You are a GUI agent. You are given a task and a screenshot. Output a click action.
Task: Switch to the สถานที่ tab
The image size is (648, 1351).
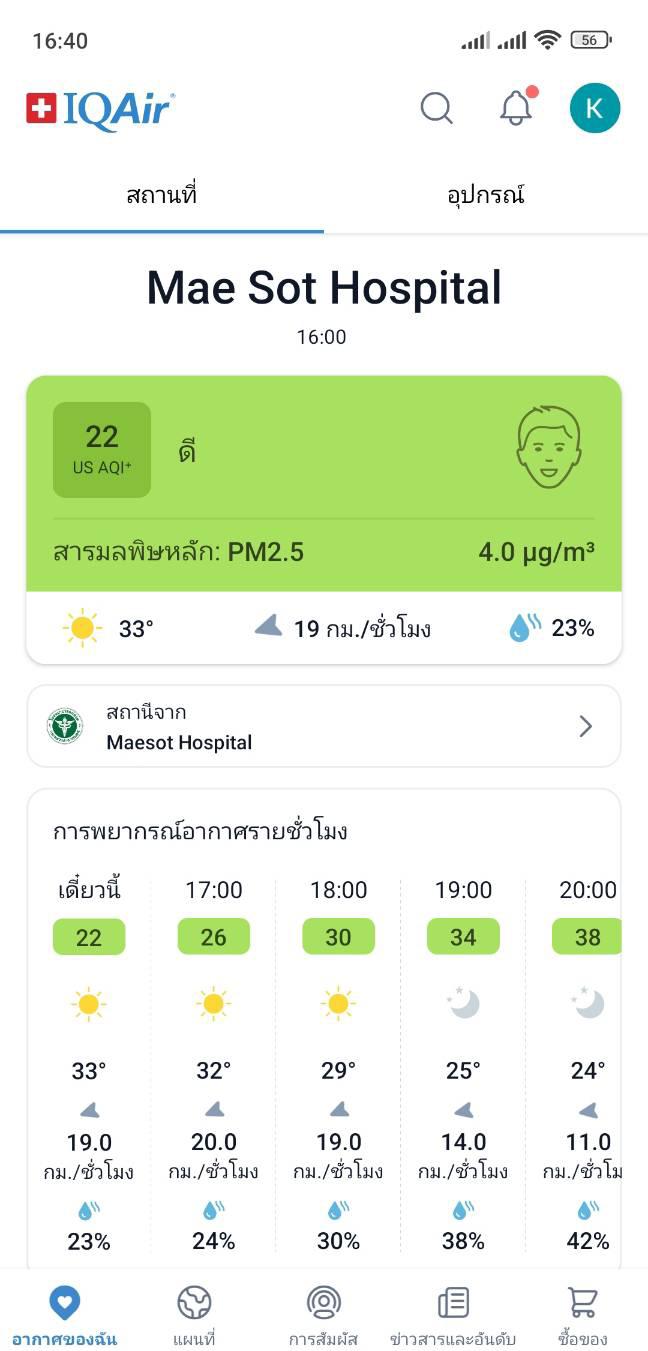pos(162,195)
